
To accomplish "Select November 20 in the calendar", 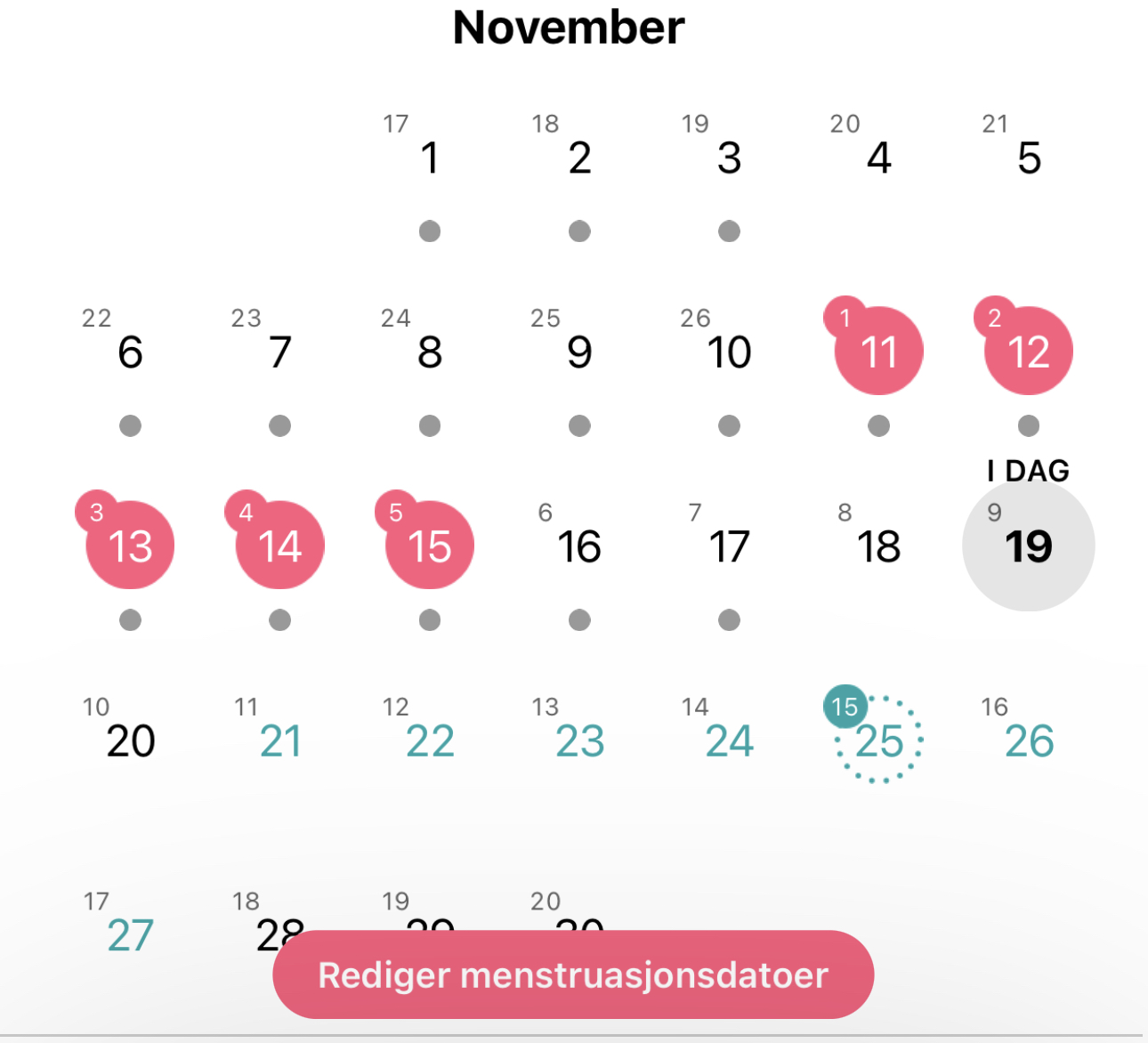I will click(x=130, y=740).
